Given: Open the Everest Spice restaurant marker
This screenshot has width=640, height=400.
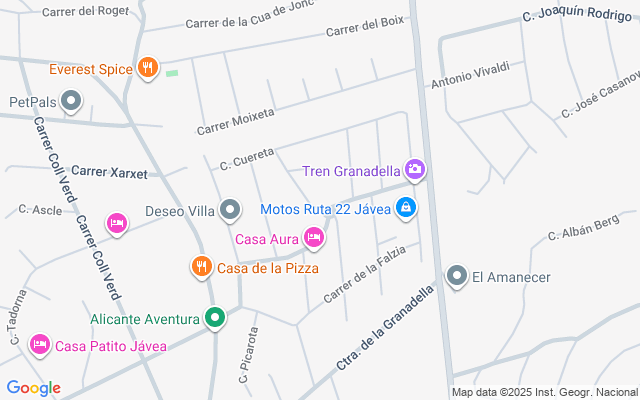Looking at the screenshot, I should tap(148, 68).
